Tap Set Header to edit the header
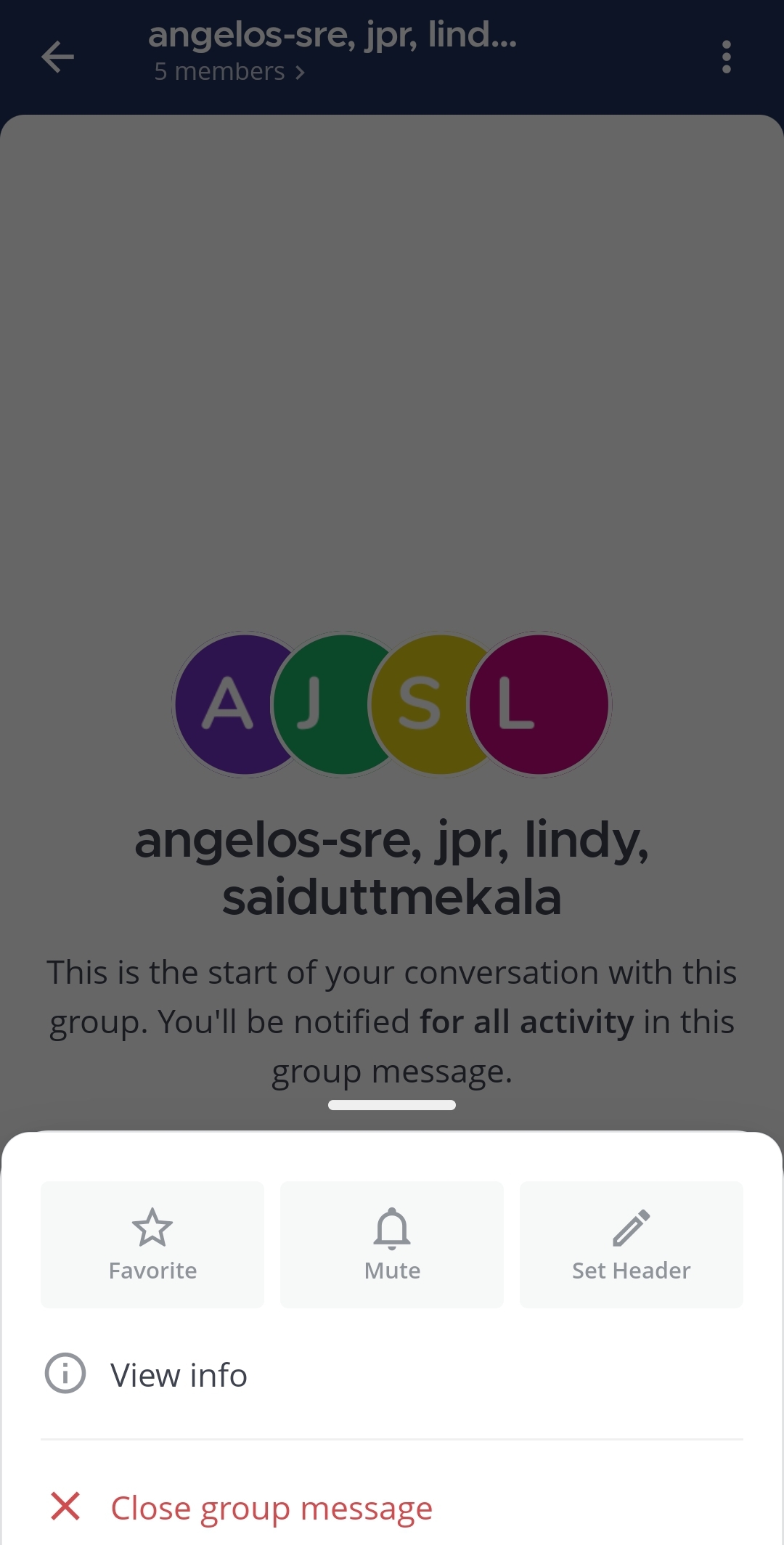Screen dimensions: 784x1545 tap(631, 1244)
